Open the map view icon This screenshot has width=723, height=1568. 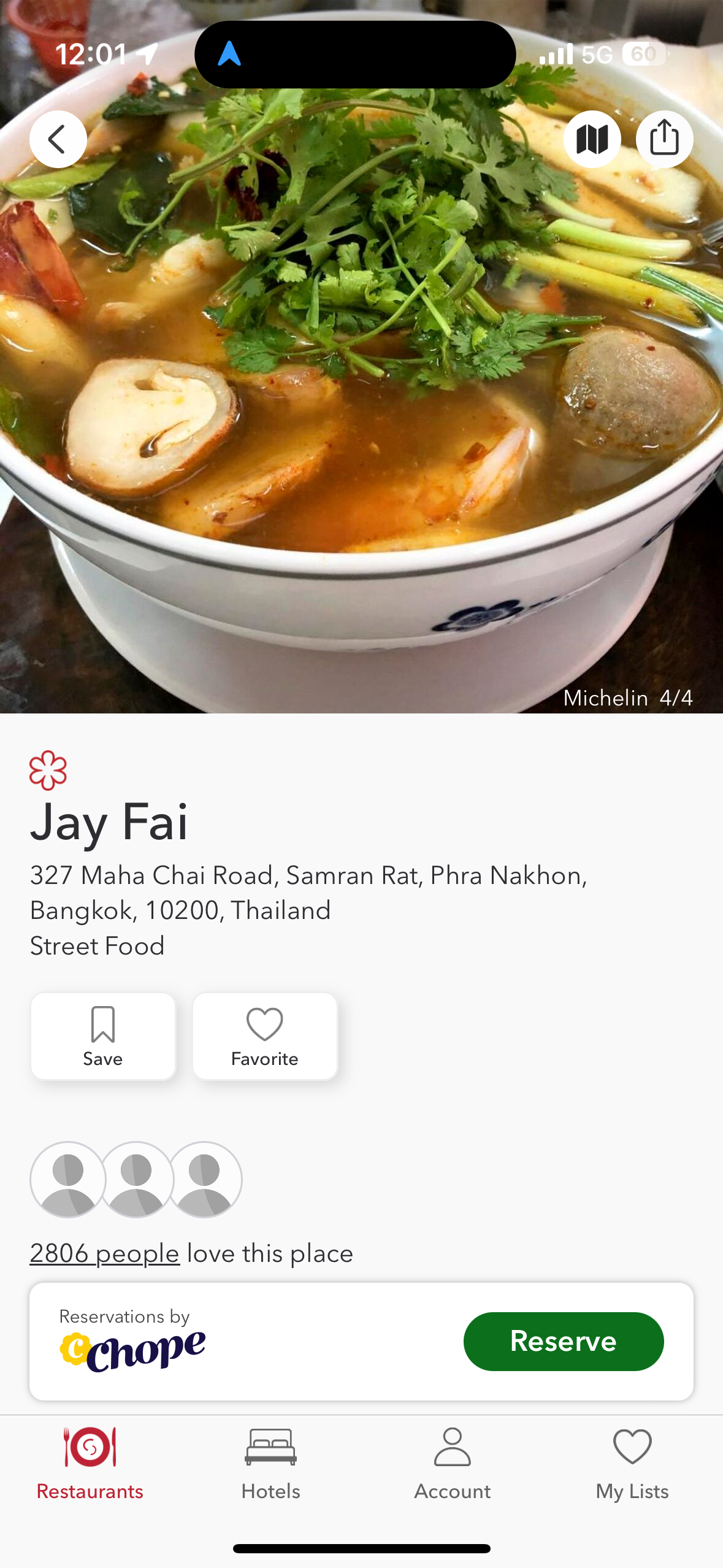592,139
